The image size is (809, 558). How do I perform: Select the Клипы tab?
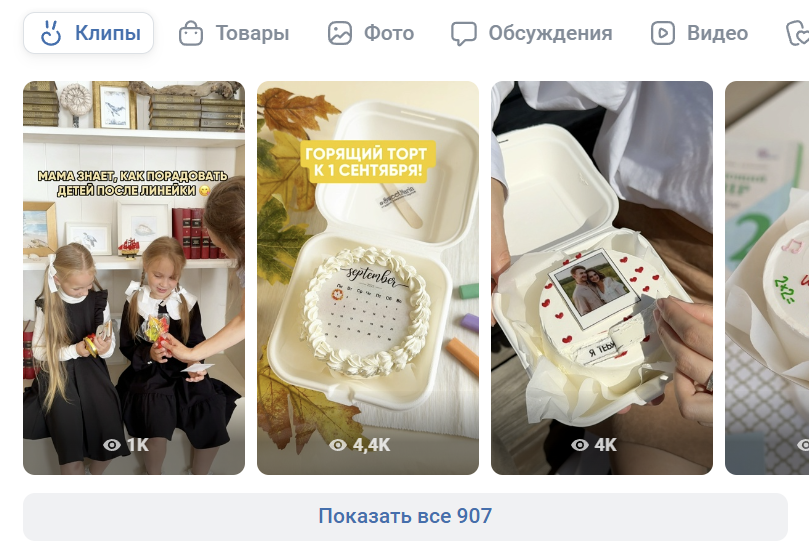pos(89,33)
